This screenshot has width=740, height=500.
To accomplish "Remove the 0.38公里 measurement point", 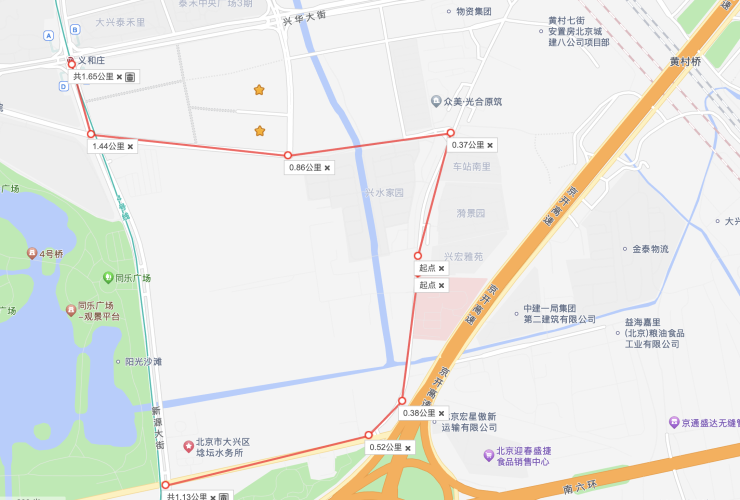I will [441, 413].
